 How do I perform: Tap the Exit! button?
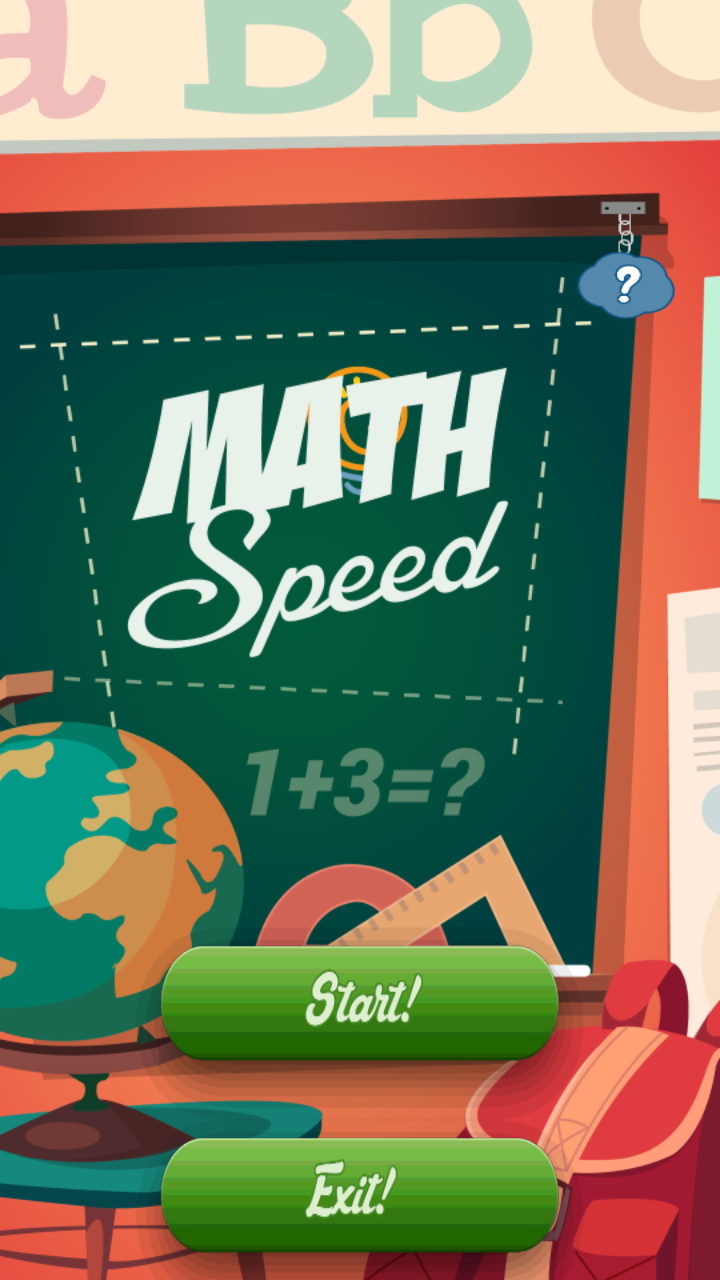[360, 1194]
